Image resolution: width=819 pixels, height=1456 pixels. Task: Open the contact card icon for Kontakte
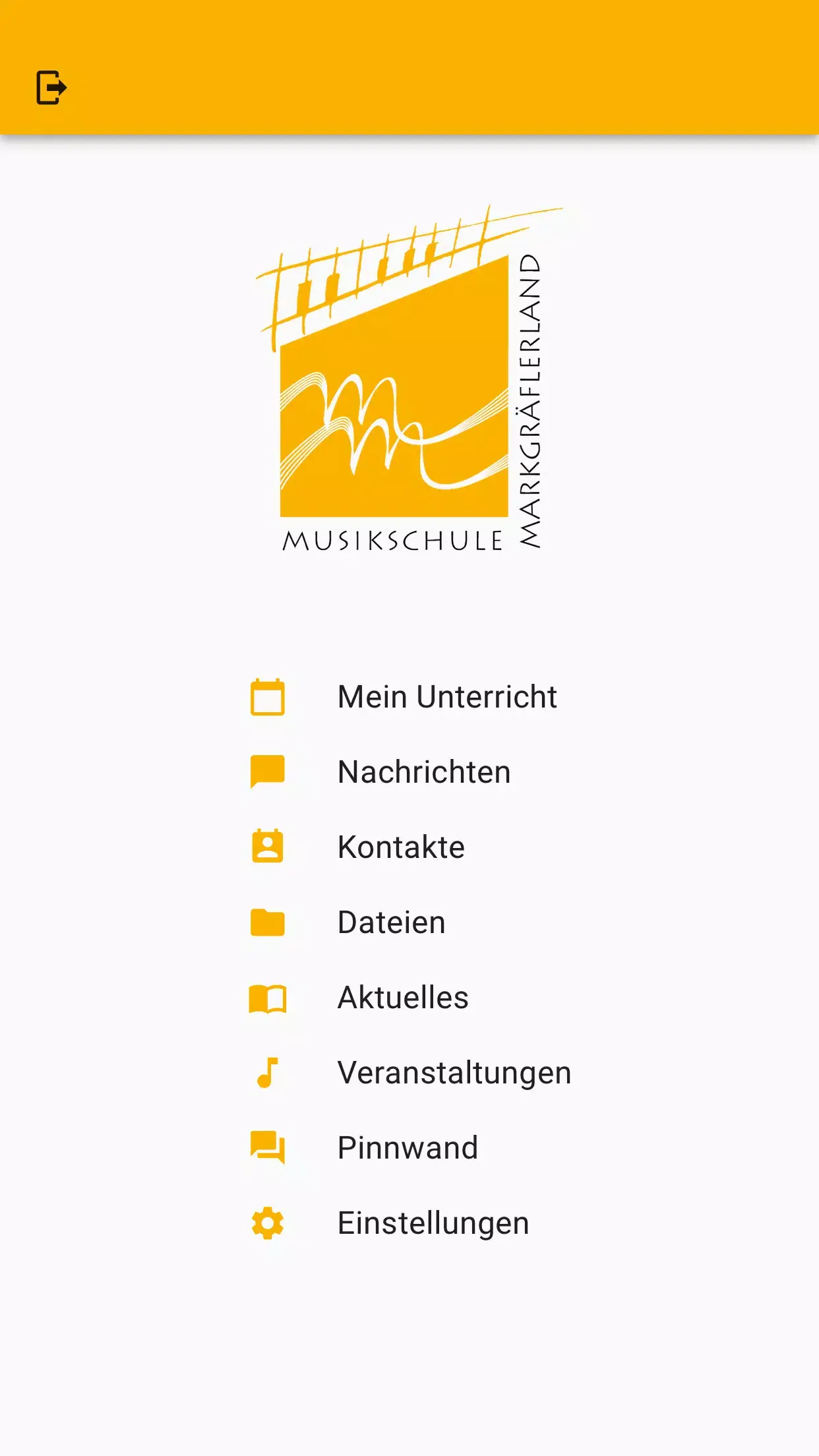266,846
